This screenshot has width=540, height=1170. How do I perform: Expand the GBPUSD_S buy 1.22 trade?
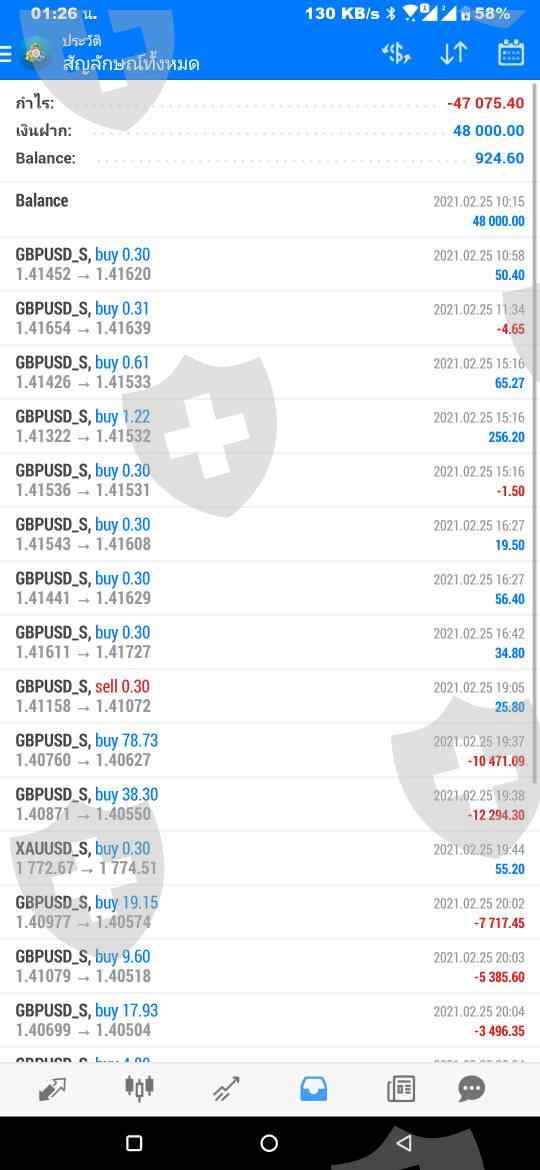click(x=269, y=426)
